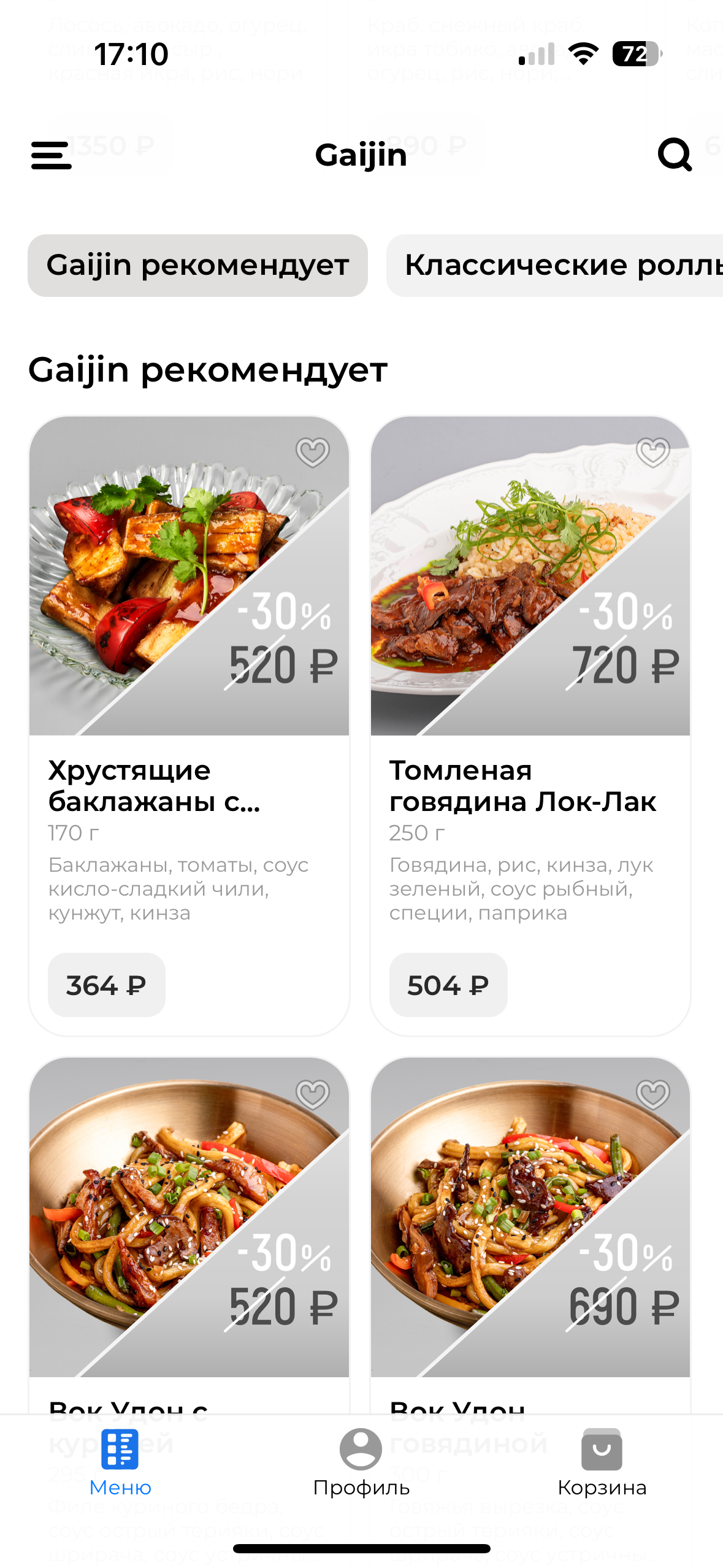The width and height of the screenshot is (723, 1568).
Task: Favorite the Томленая говядина Лок-Лак dish
Action: click(653, 452)
